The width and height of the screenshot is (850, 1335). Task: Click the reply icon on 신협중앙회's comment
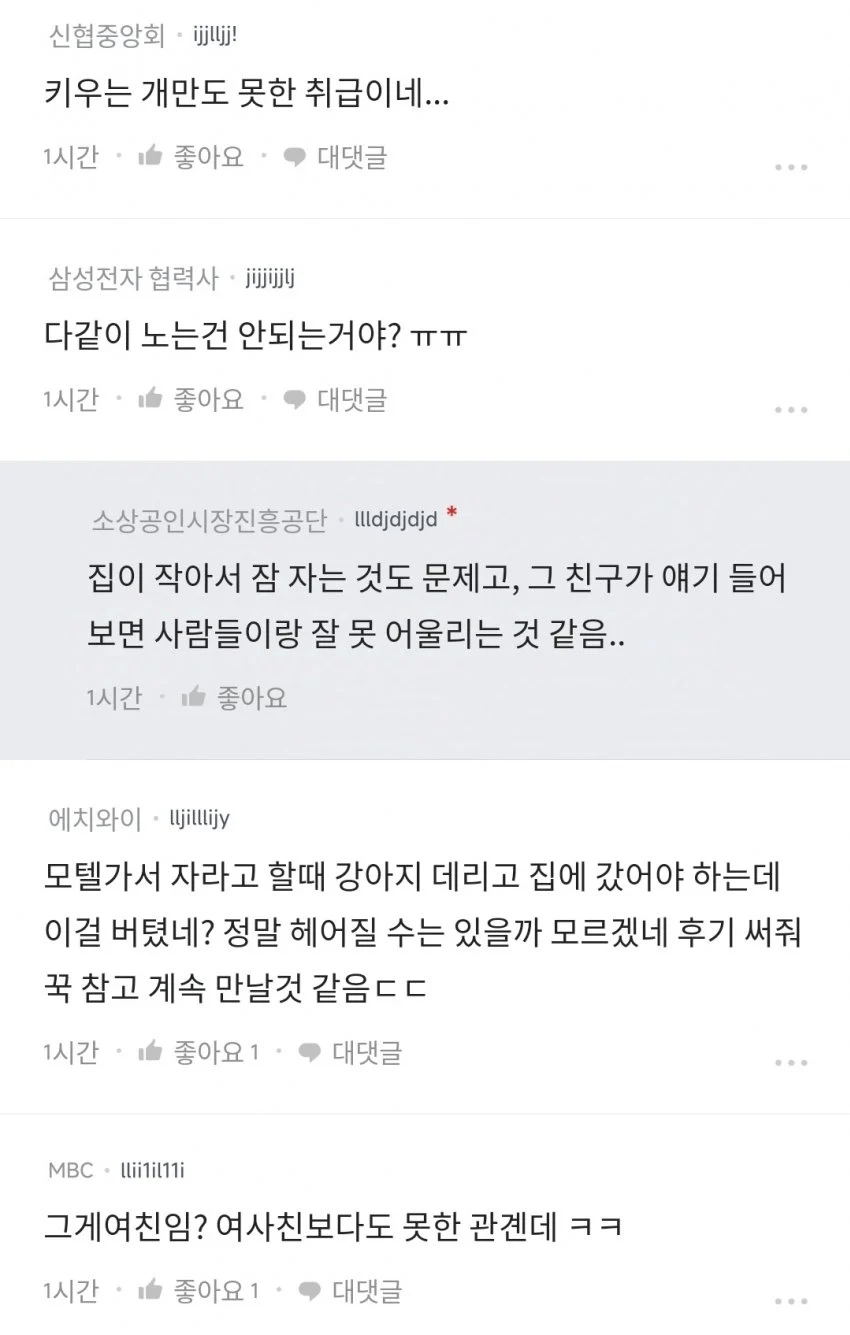(x=293, y=156)
